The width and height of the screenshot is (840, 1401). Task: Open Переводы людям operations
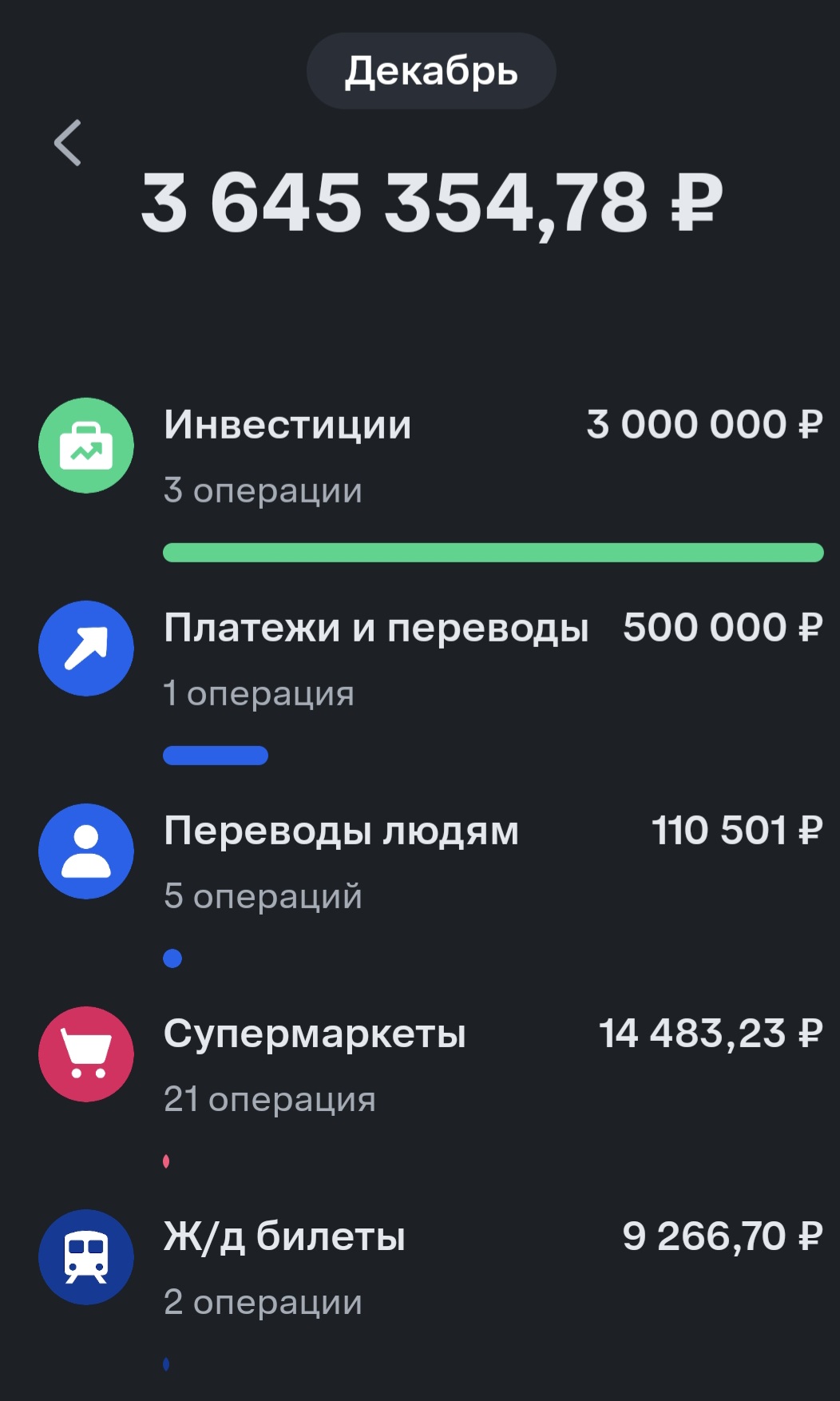(x=431, y=863)
